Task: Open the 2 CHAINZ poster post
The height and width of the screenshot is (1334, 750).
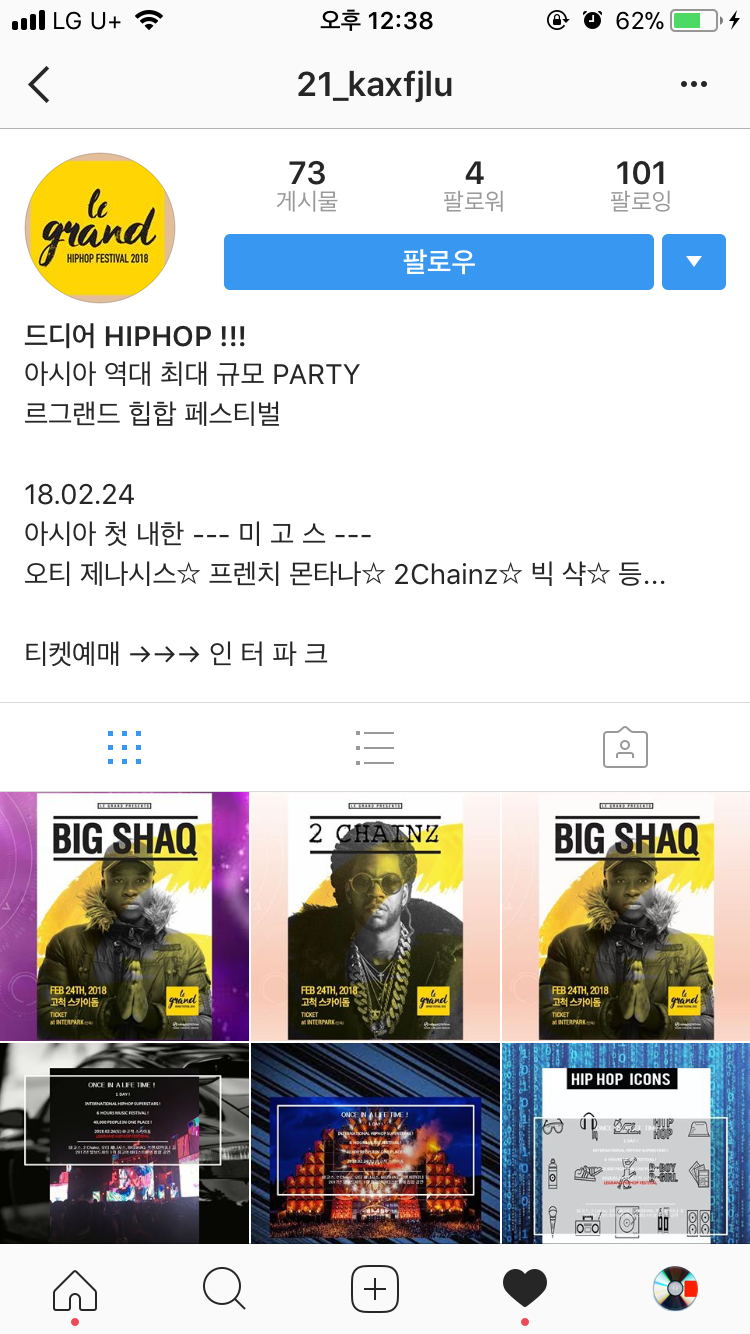Action: tap(374, 916)
